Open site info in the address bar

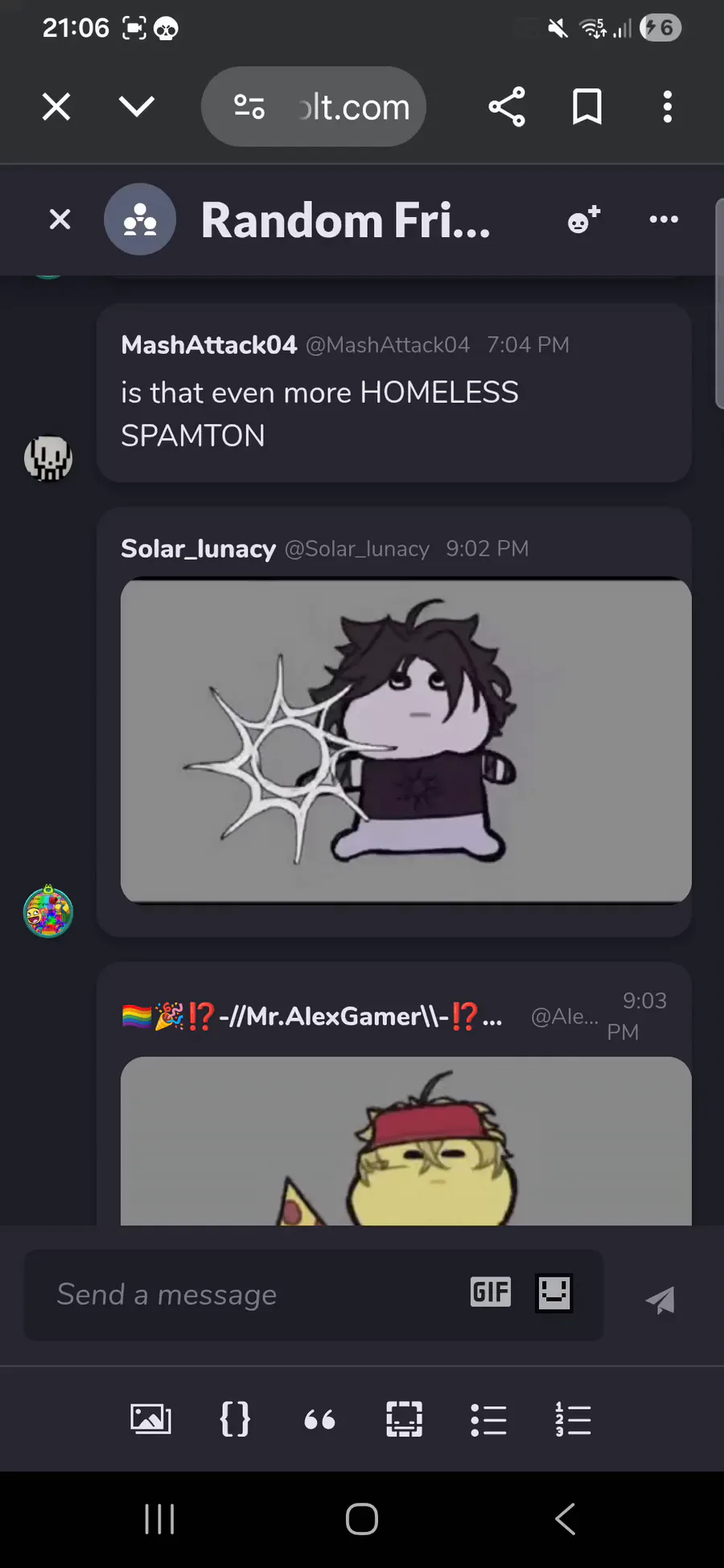pyautogui.click(x=249, y=106)
